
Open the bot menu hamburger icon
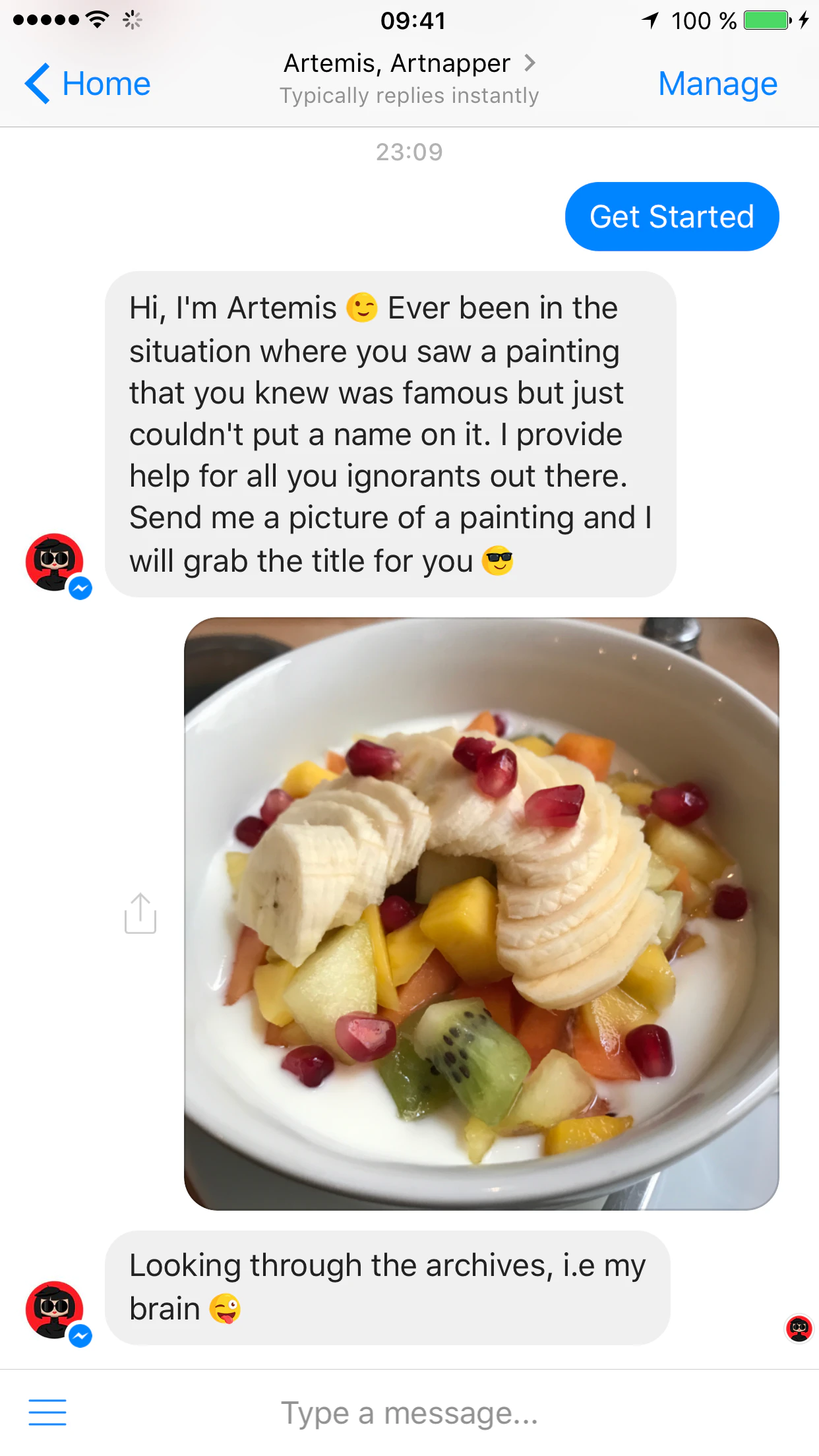click(x=47, y=1412)
